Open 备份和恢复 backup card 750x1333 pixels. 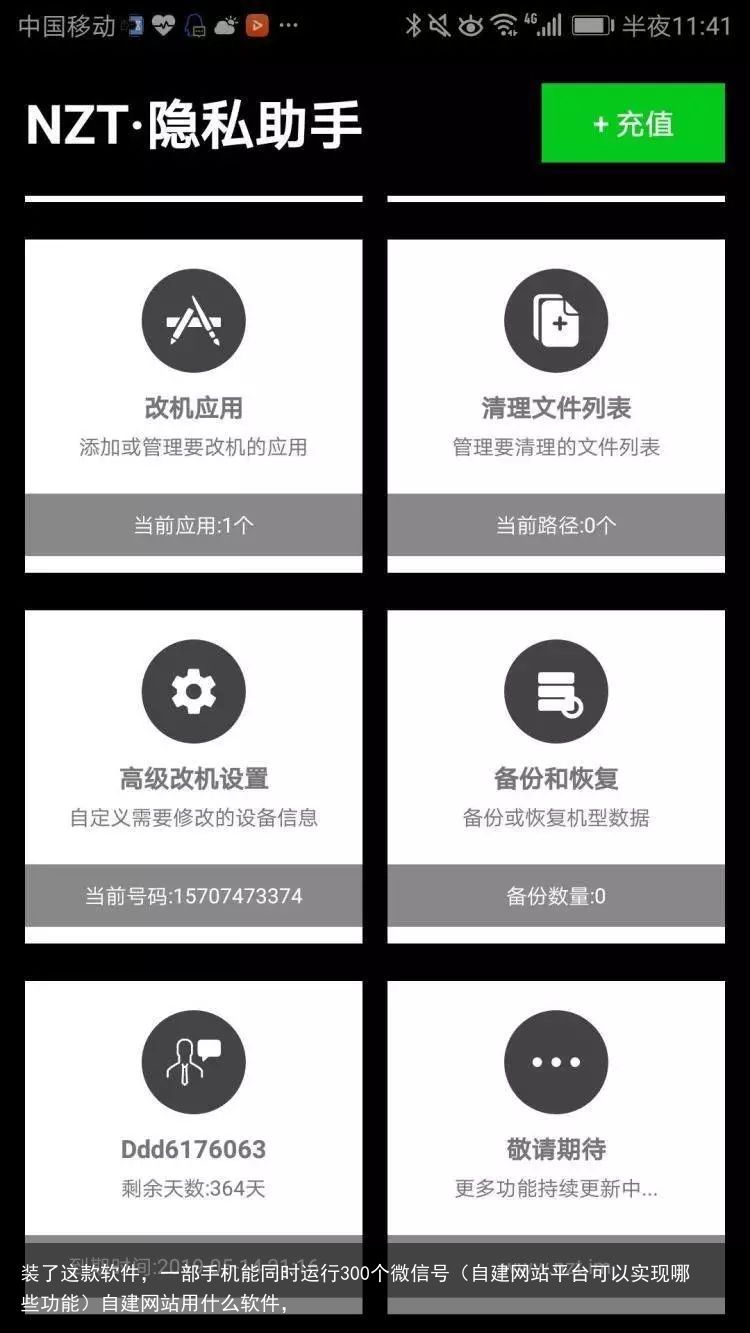point(555,750)
